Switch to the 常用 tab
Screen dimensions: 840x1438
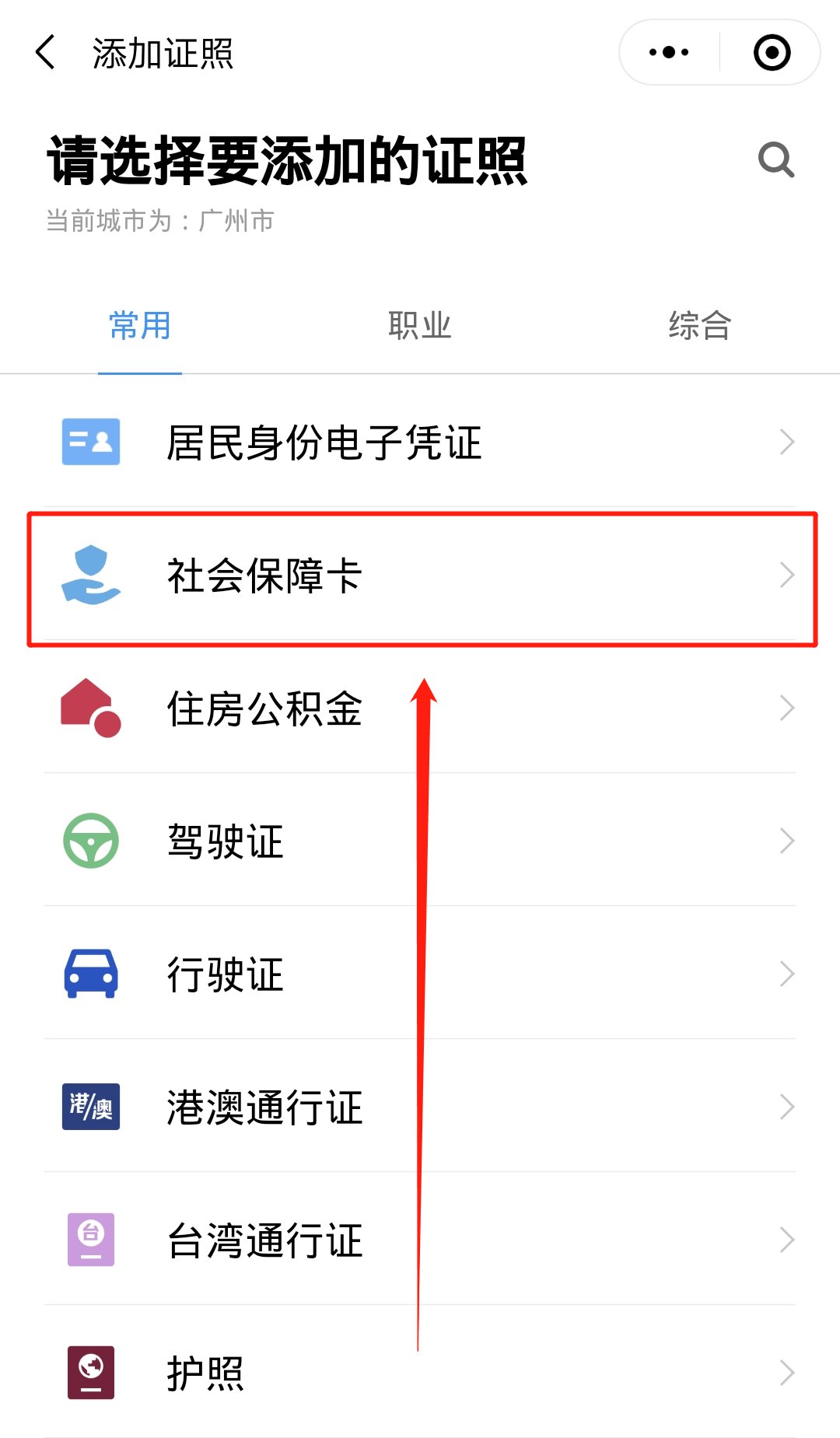(x=140, y=326)
